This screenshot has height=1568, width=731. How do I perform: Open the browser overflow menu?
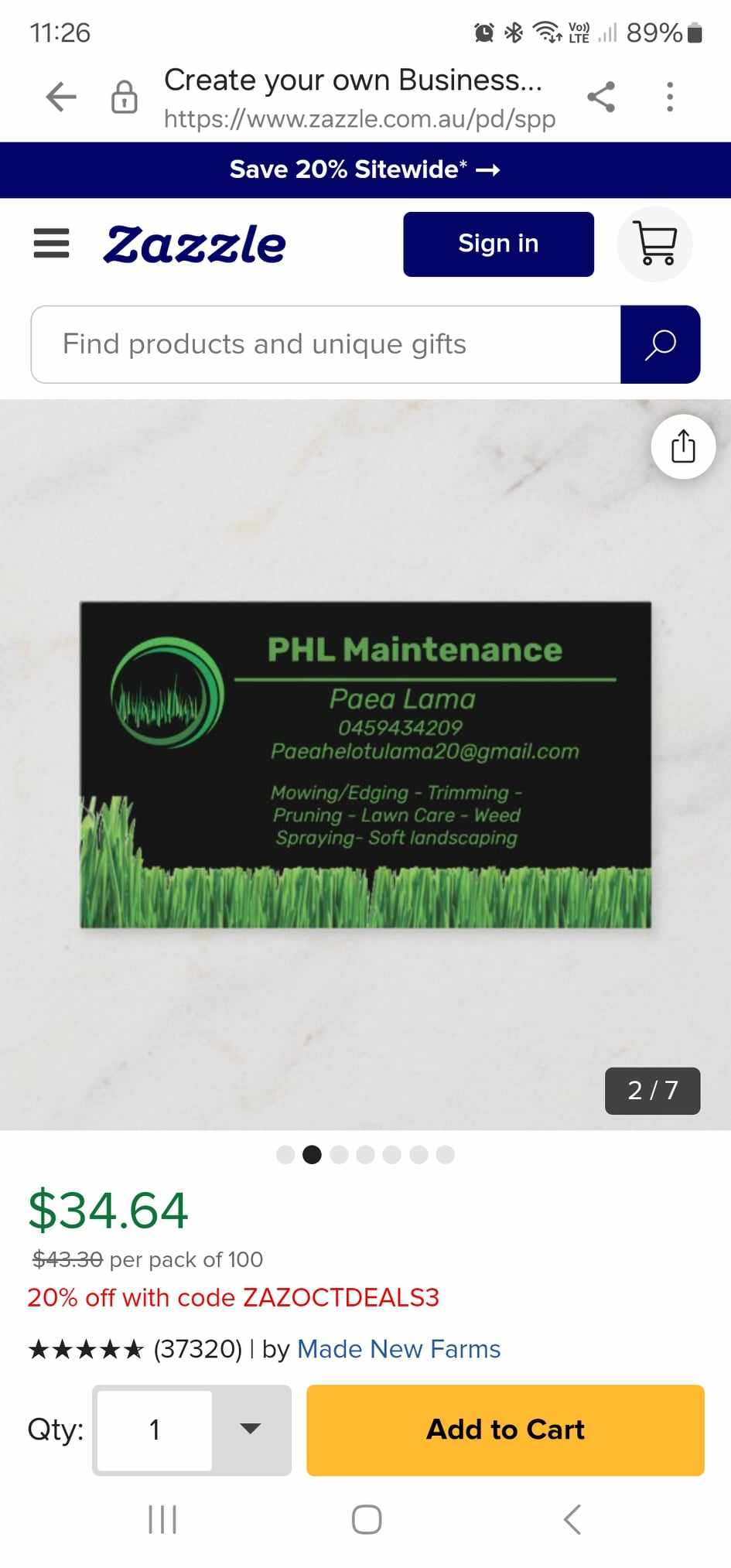670,97
